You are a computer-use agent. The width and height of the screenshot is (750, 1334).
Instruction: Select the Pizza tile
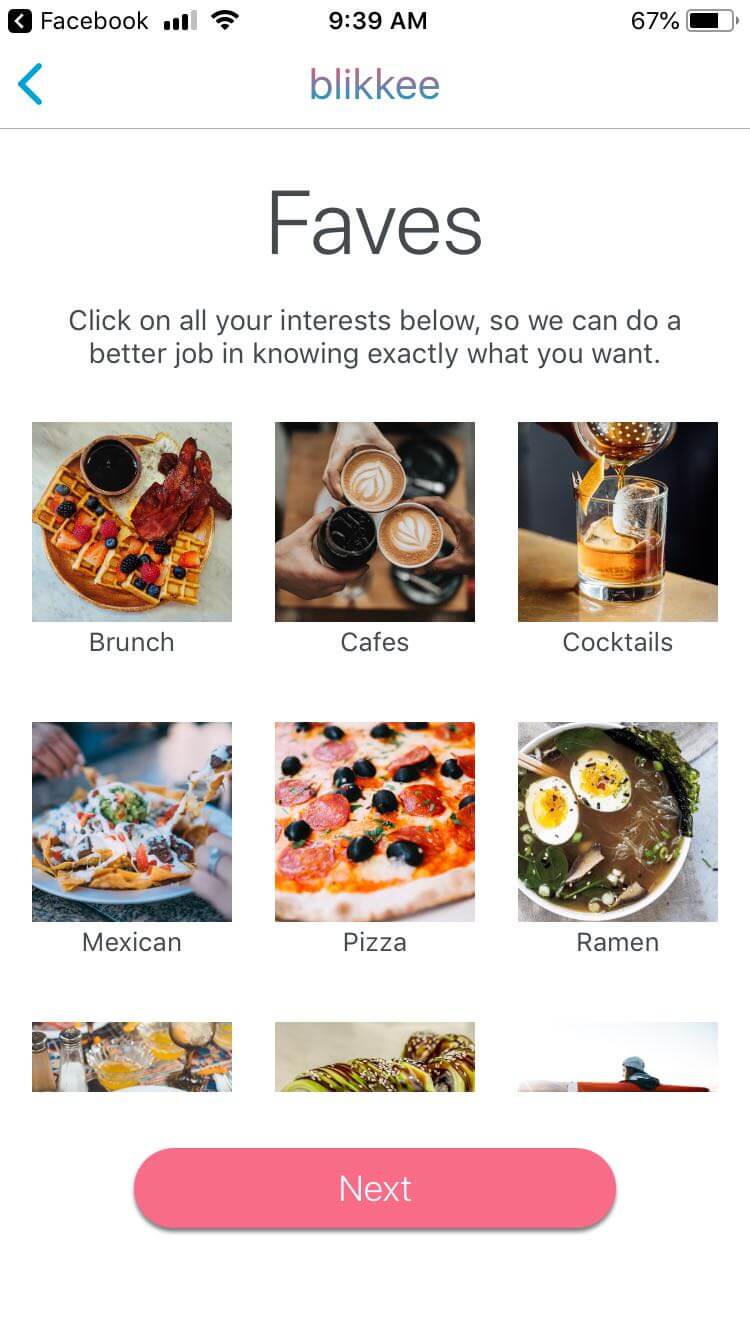coord(375,822)
